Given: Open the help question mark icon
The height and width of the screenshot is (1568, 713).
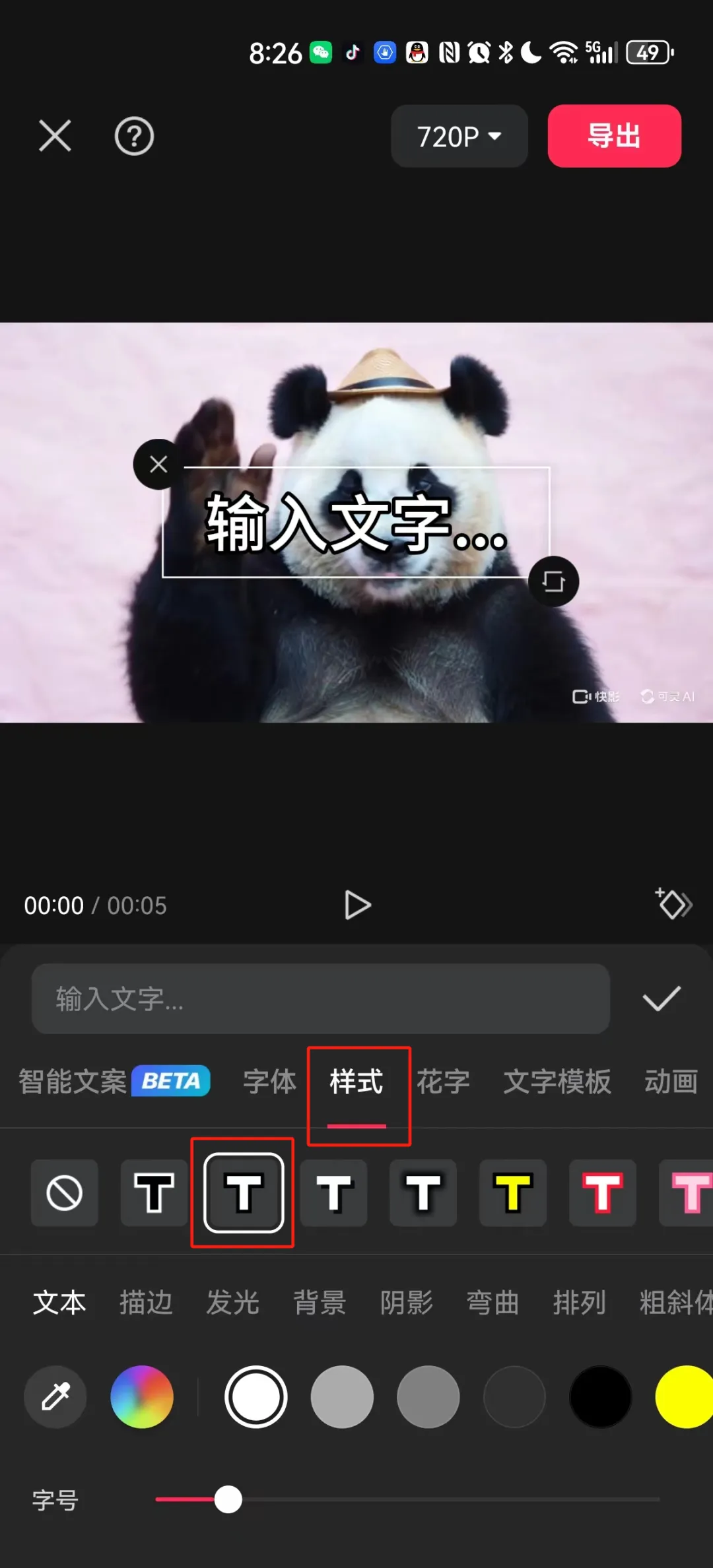Looking at the screenshot, I should (x=134, y=137).
